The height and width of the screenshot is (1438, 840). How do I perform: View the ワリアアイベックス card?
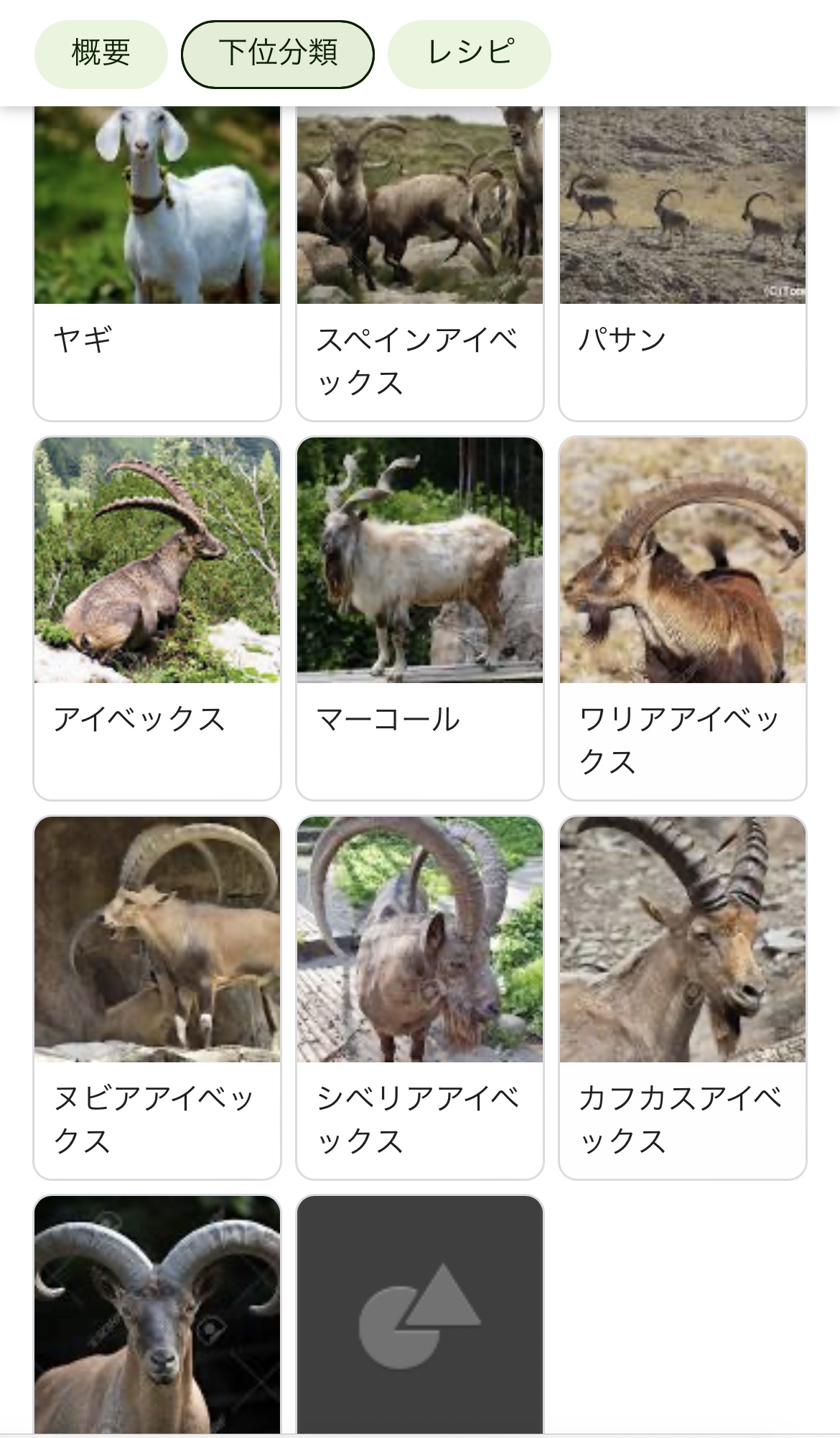[x=683, y=618]
